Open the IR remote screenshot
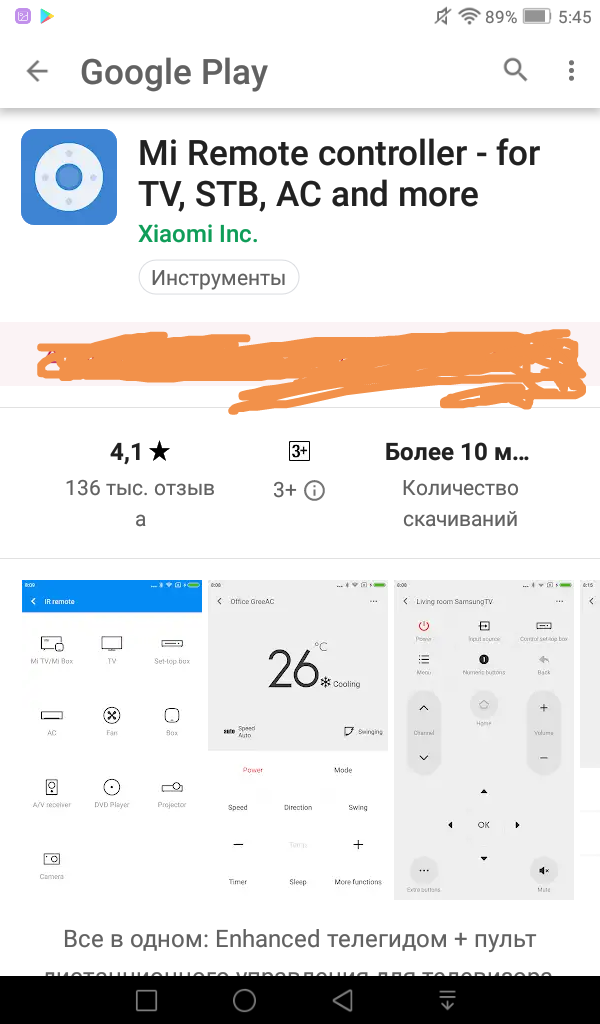Viewport: 600px width, 1024px height. pos(112,738)
